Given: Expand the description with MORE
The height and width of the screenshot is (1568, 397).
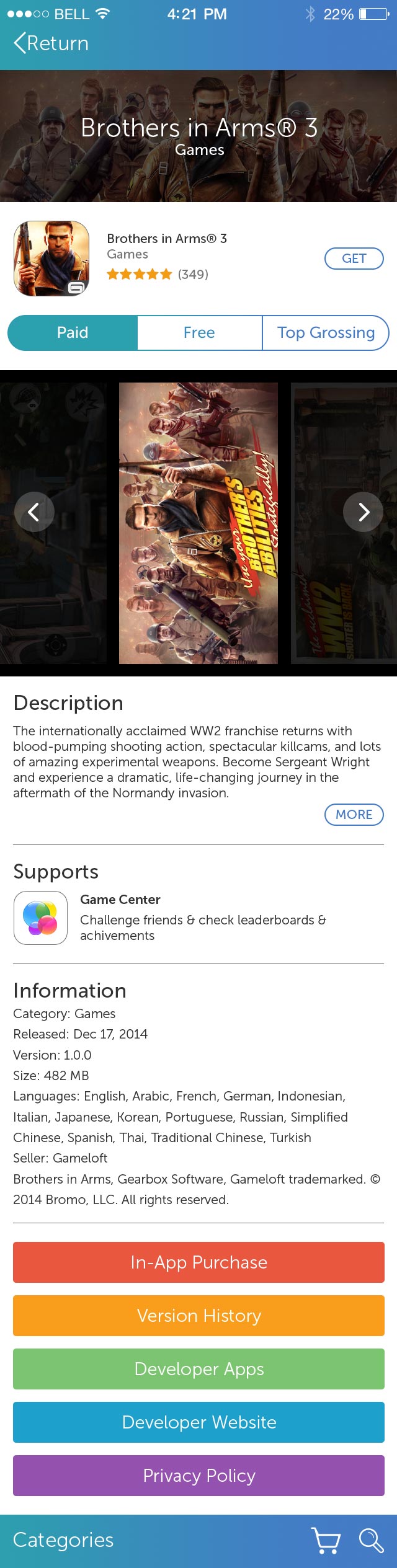Looking at the screenshot, I should pyautogui.click(x=354, y=814).
